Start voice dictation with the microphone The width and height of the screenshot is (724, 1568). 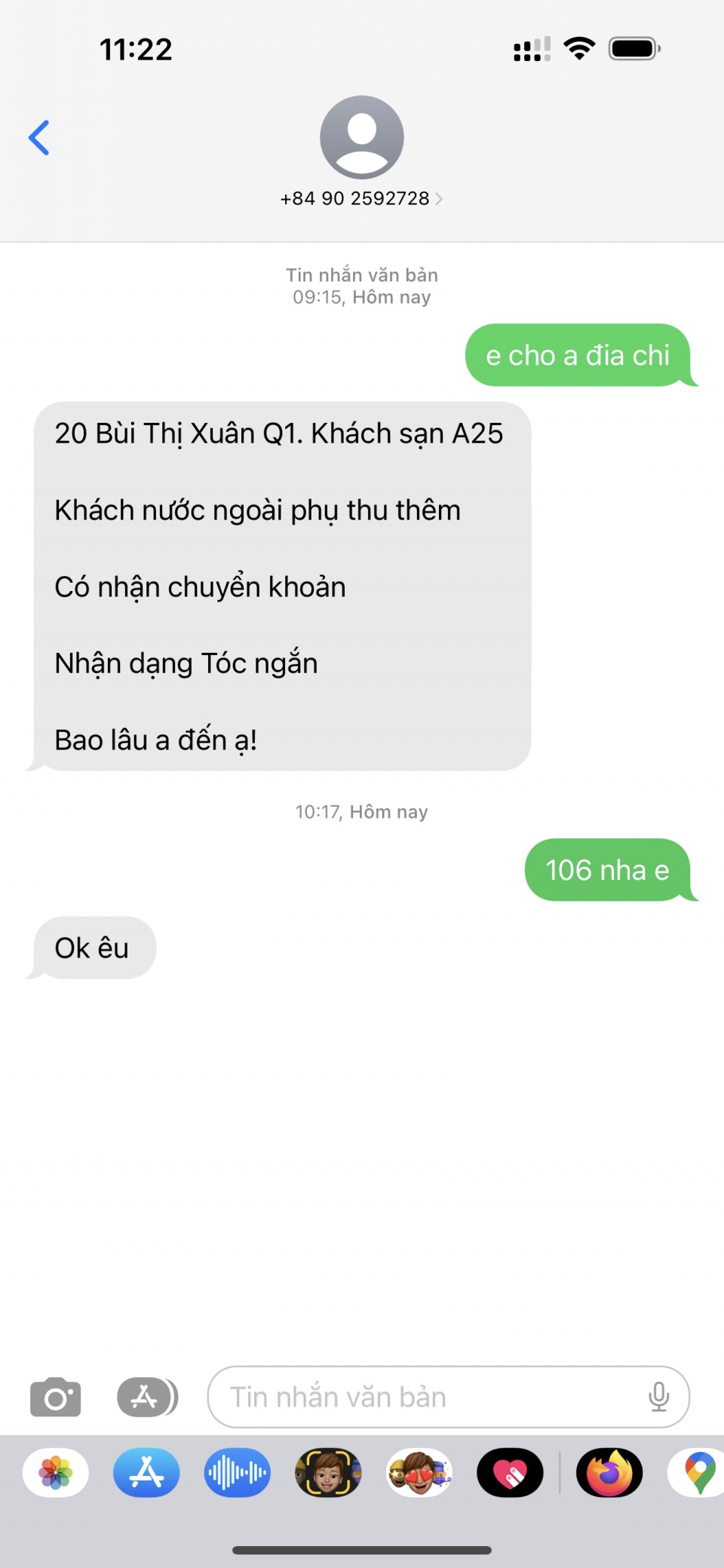[658, 1397]
